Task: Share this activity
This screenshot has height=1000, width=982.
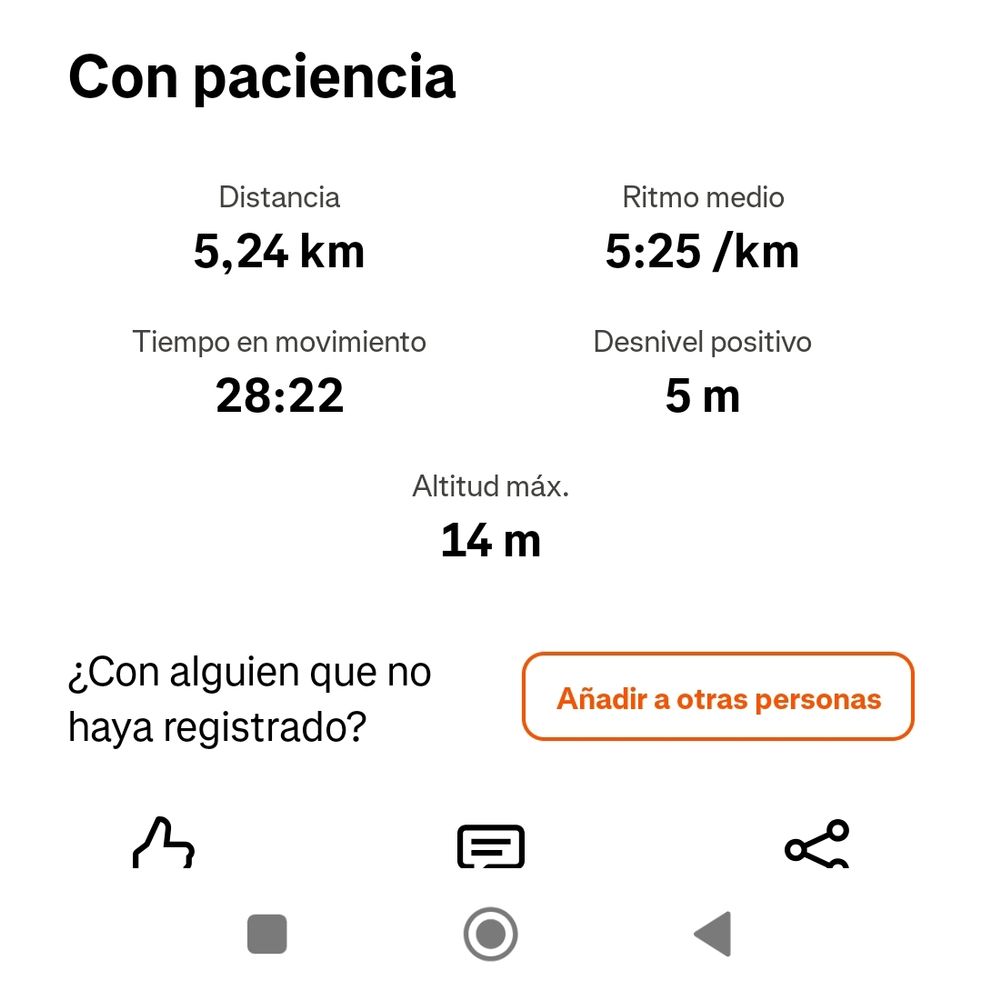Action: [817, 845]
